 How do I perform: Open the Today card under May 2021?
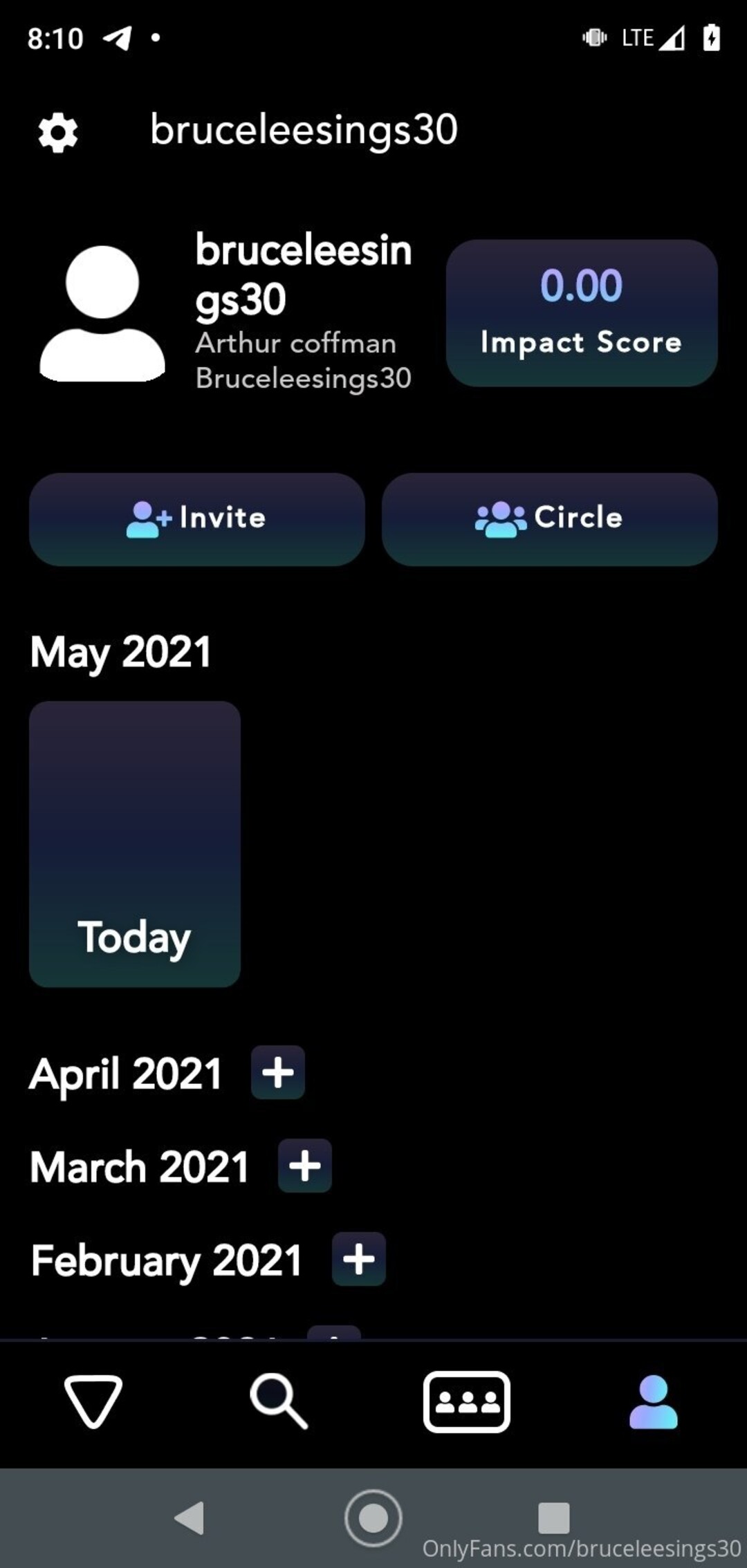pos(135,843)
